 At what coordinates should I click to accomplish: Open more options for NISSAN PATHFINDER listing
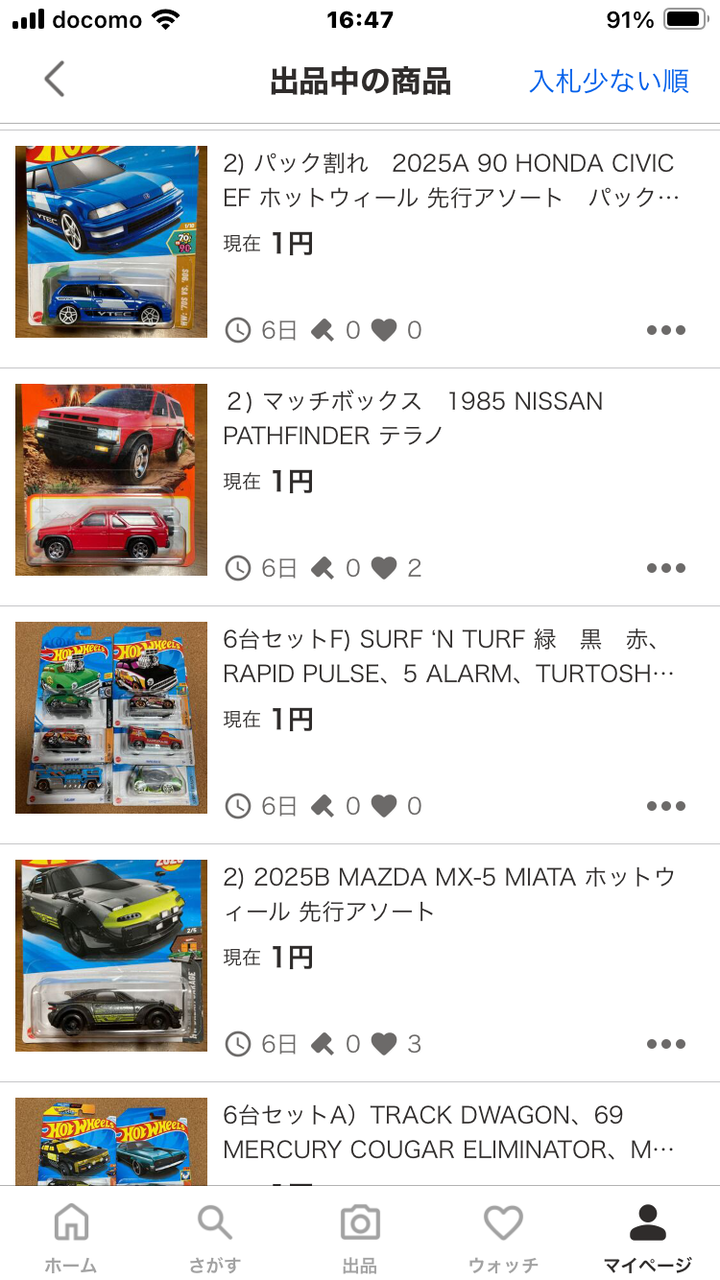(x=665, y=568)
